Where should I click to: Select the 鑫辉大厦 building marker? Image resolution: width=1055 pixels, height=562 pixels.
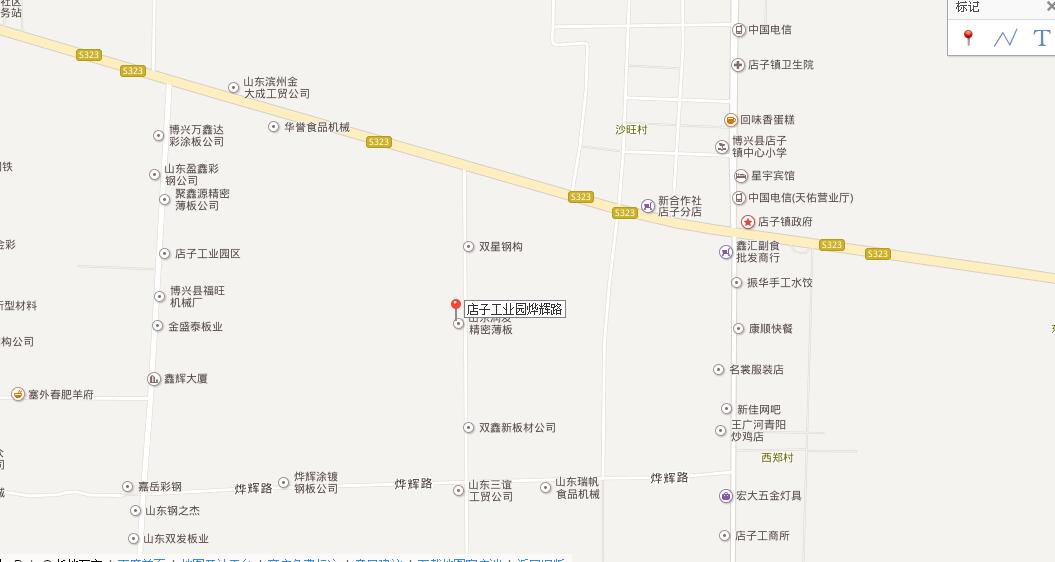coord(153,379)
